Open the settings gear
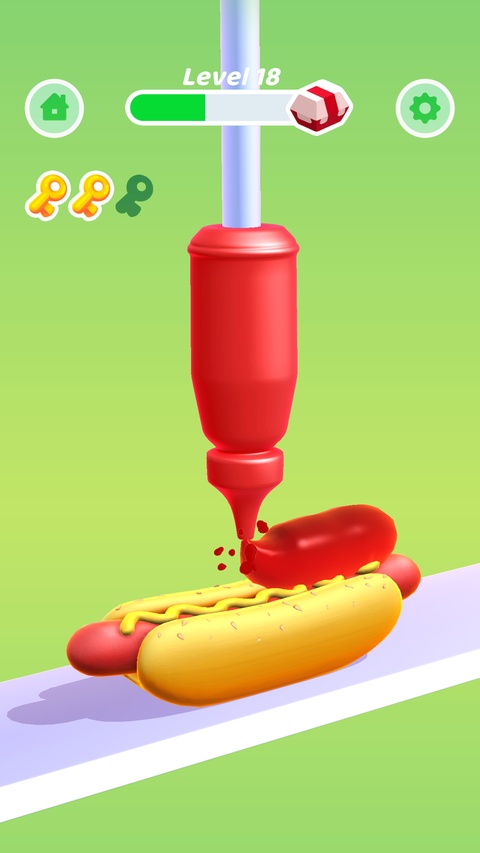 tap(425, 108)
